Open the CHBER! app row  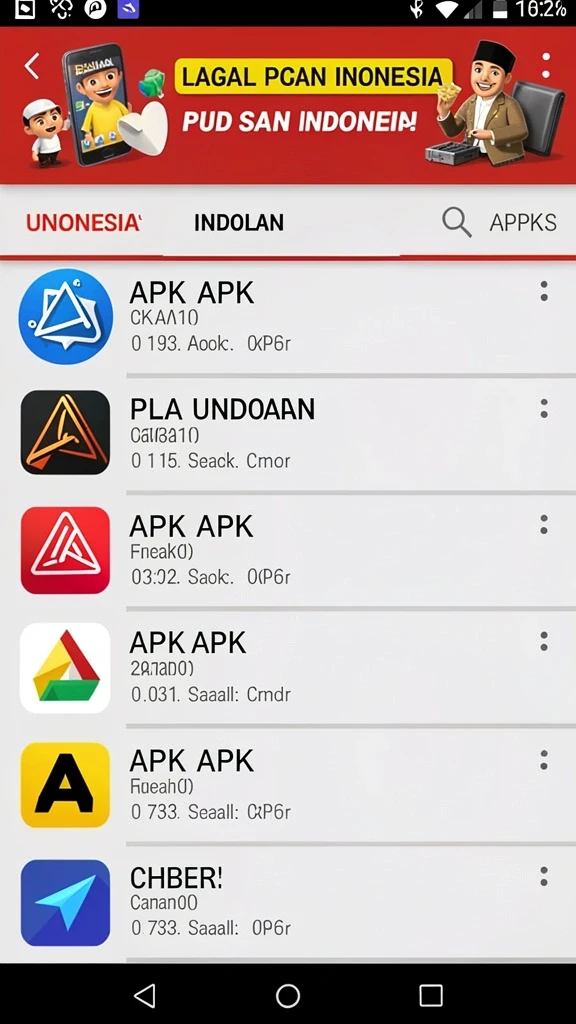coord(288,902)
